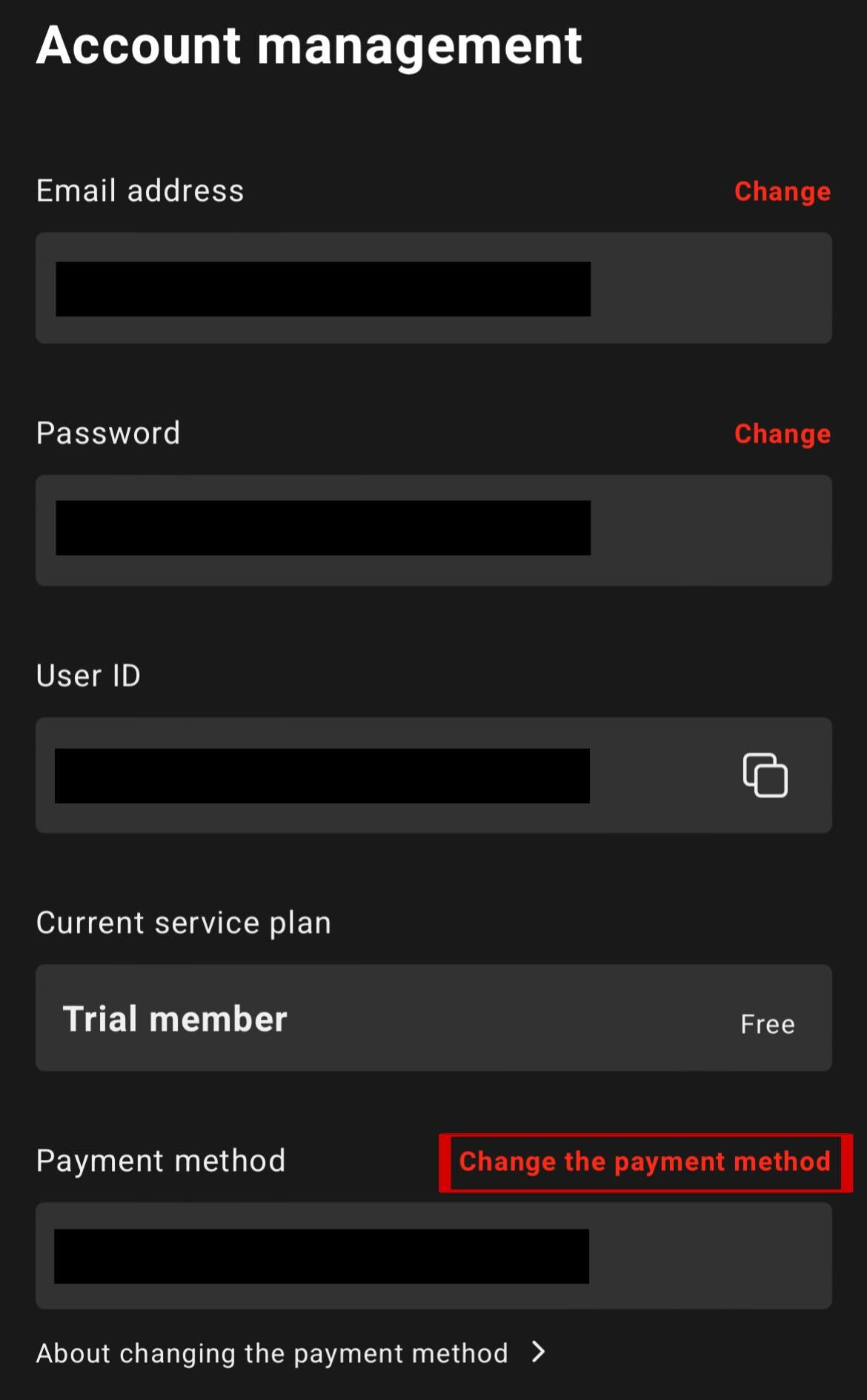Viewport: 867px width, 1400px height.
Task: Select the Trial member plan row
Action: click(x=433, y=1018)
